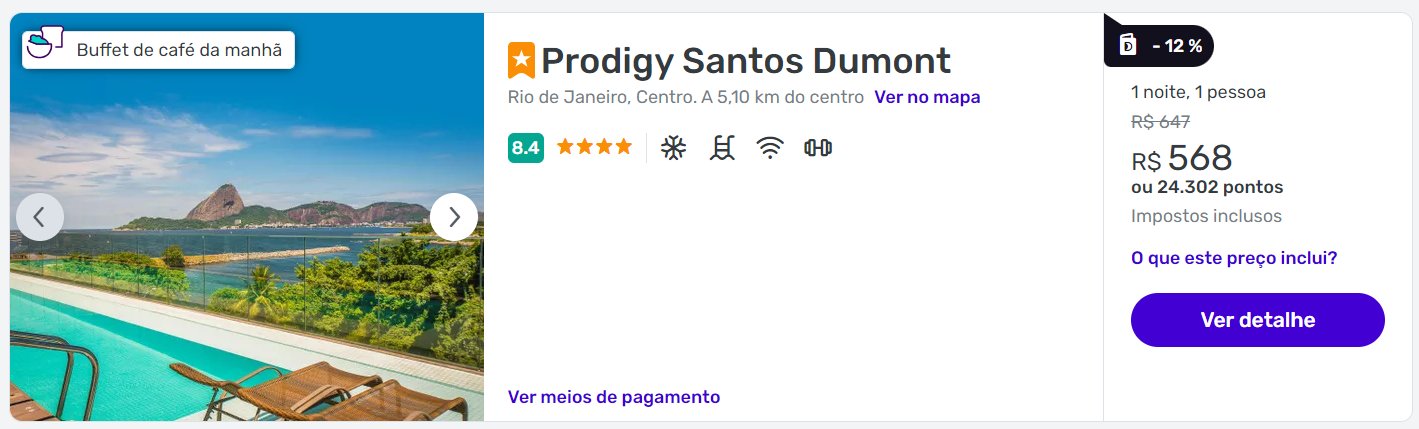1419x429 pixels.
Task: Open O que este preço inclui?
Action: [1234, 258]
